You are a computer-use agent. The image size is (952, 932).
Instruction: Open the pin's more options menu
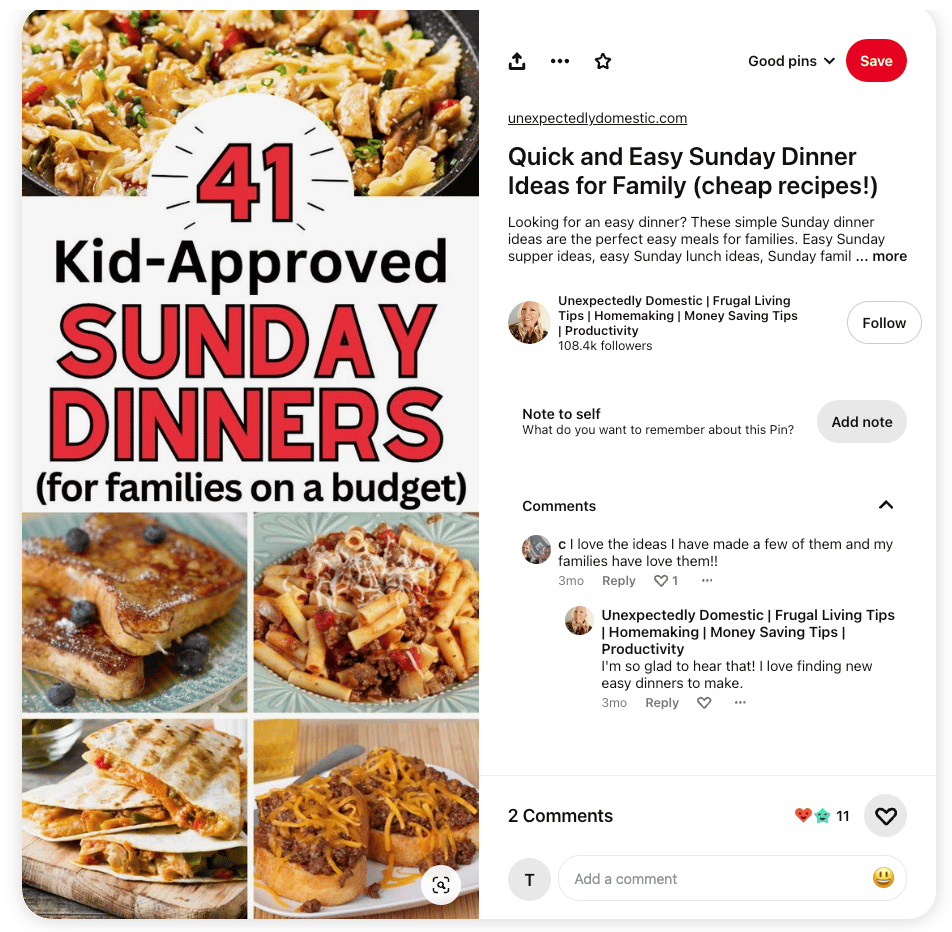coord(560,61)
